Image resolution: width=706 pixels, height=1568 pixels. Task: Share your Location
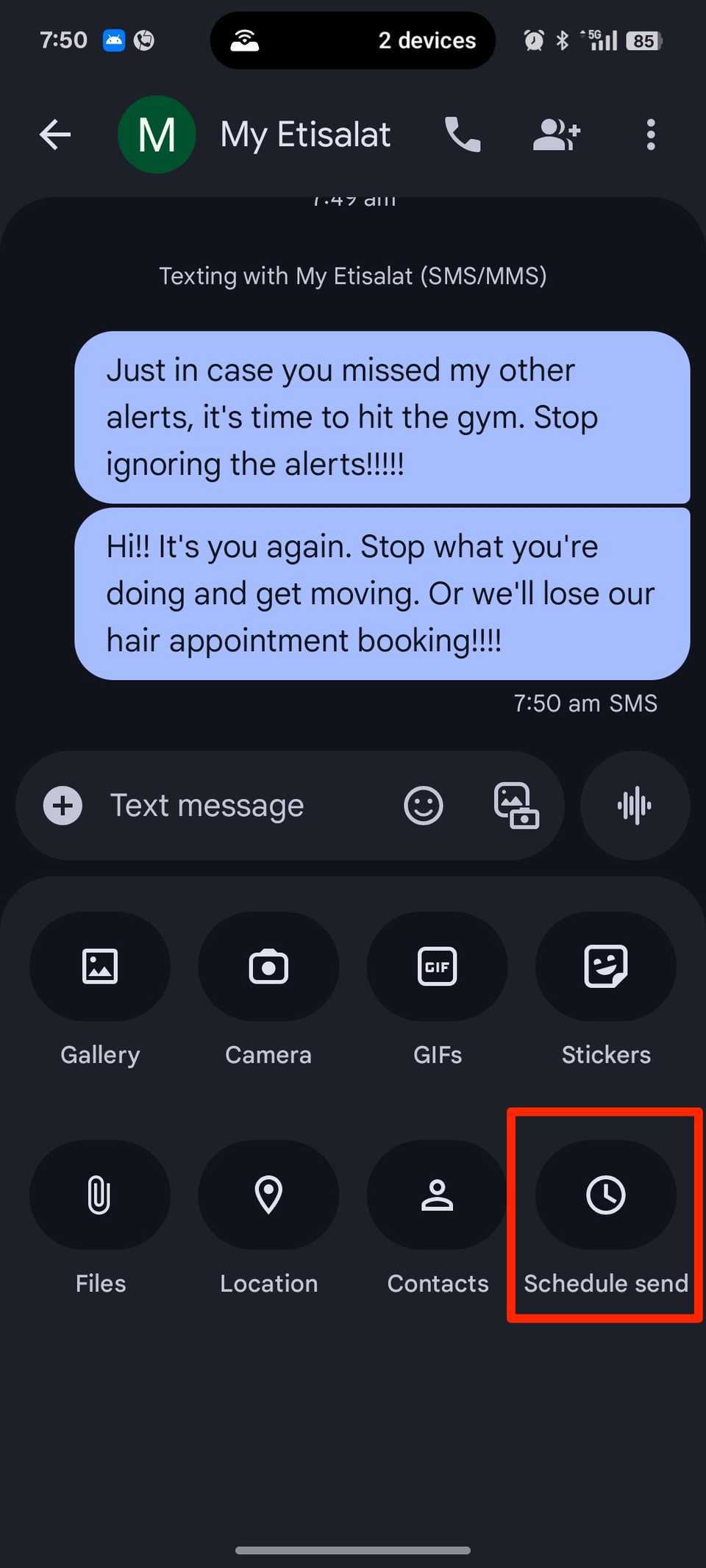point(268,1195)
